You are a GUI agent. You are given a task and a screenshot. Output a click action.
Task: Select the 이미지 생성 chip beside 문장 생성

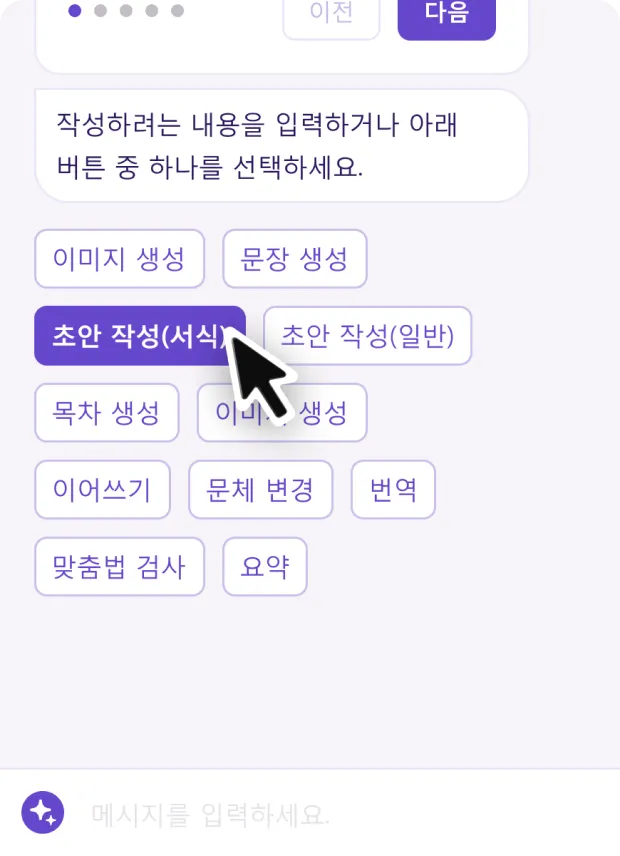click(x=119, y=259)
